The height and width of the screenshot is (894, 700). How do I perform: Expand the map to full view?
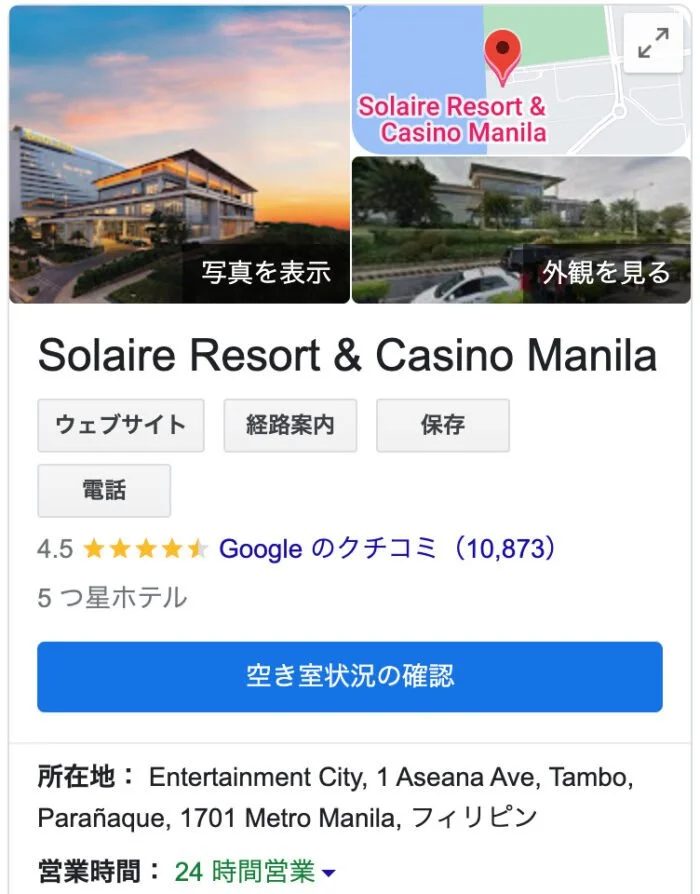653,43
